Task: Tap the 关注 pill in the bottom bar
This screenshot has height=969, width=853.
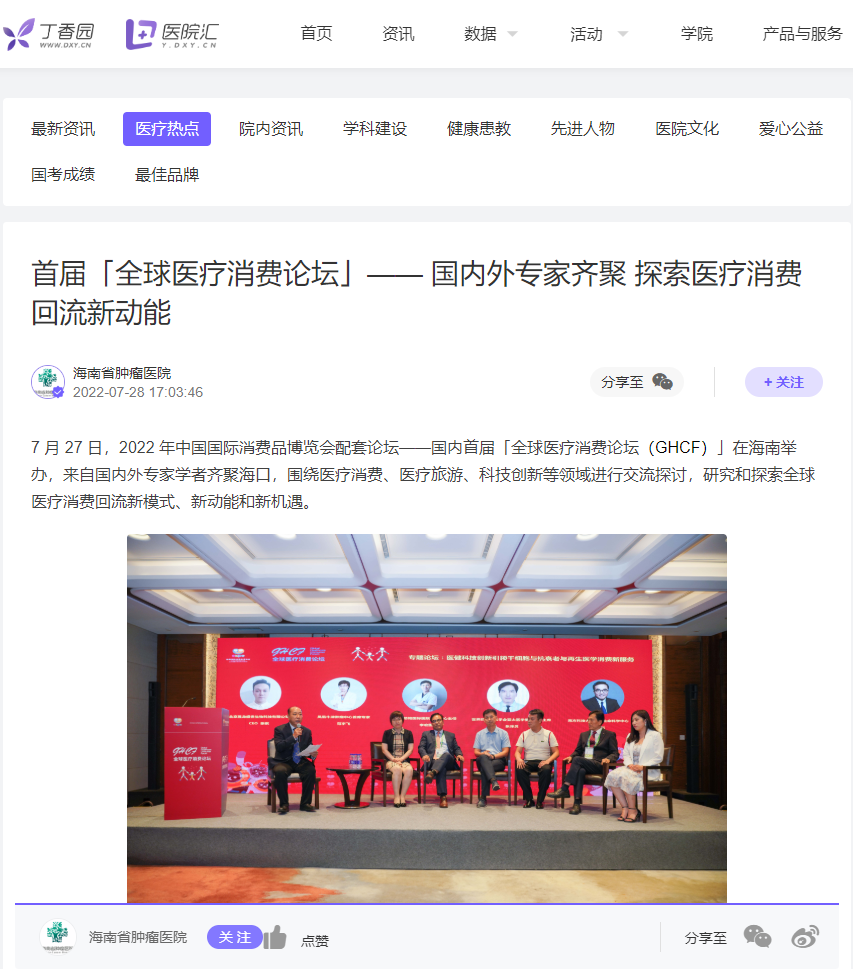Action: coord(235,937)
